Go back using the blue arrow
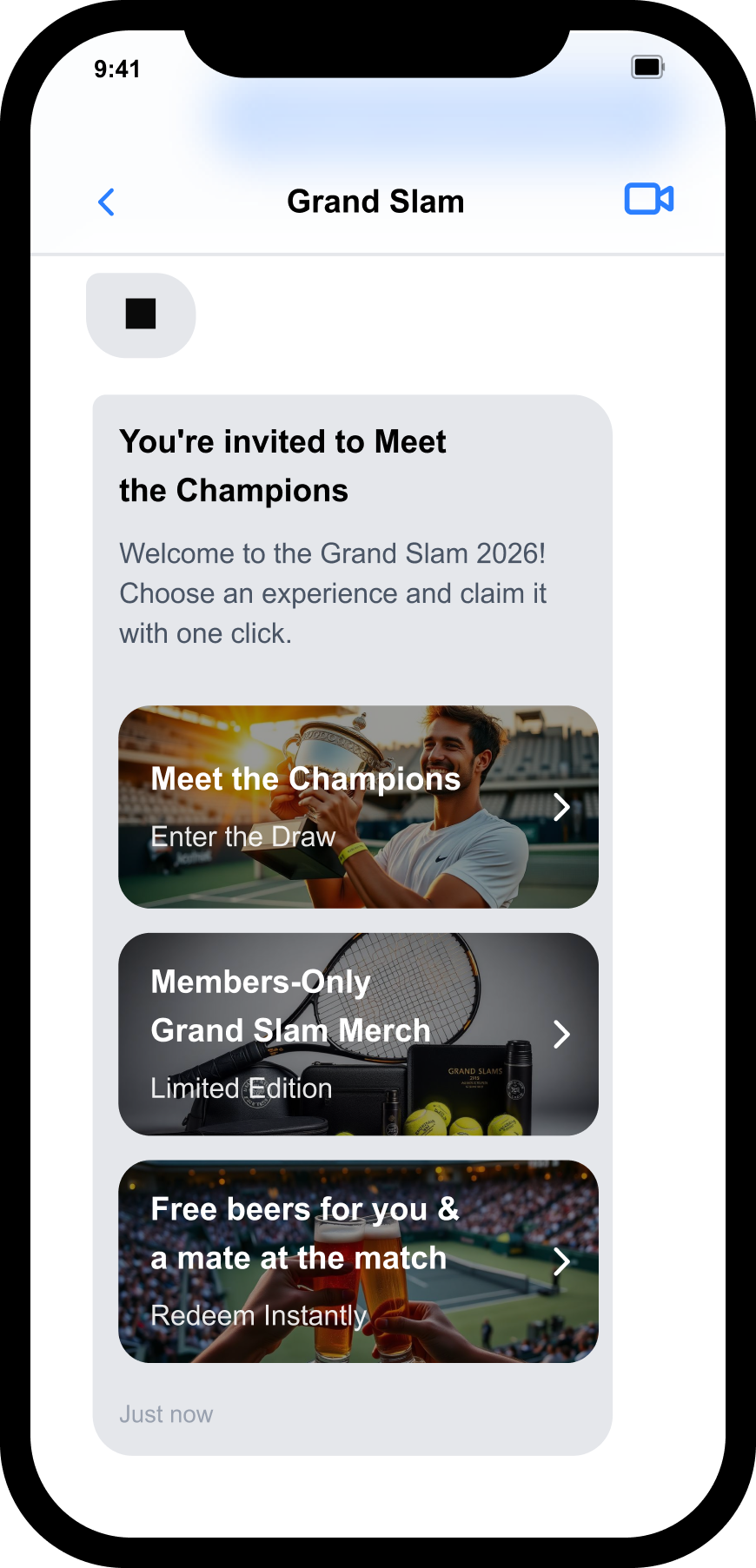 pos(107,202)
